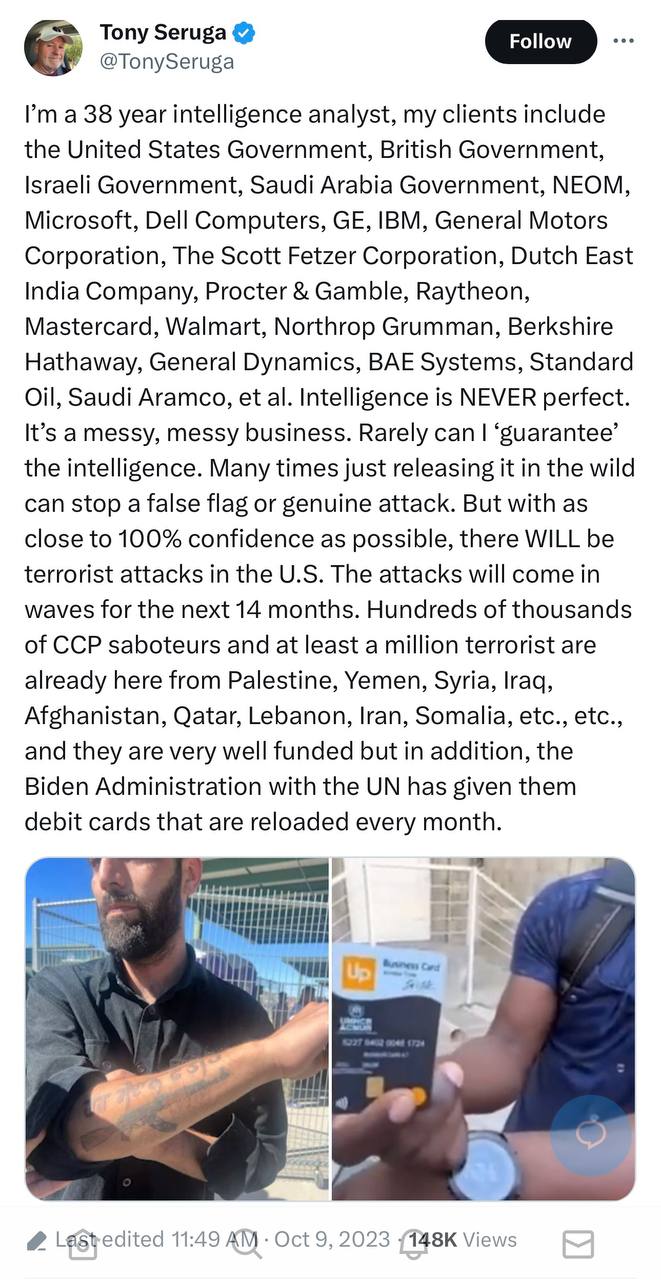This screenshot has width=661, height=1280.
Task: Open the post overflow menu
Action: pos(623,41)
